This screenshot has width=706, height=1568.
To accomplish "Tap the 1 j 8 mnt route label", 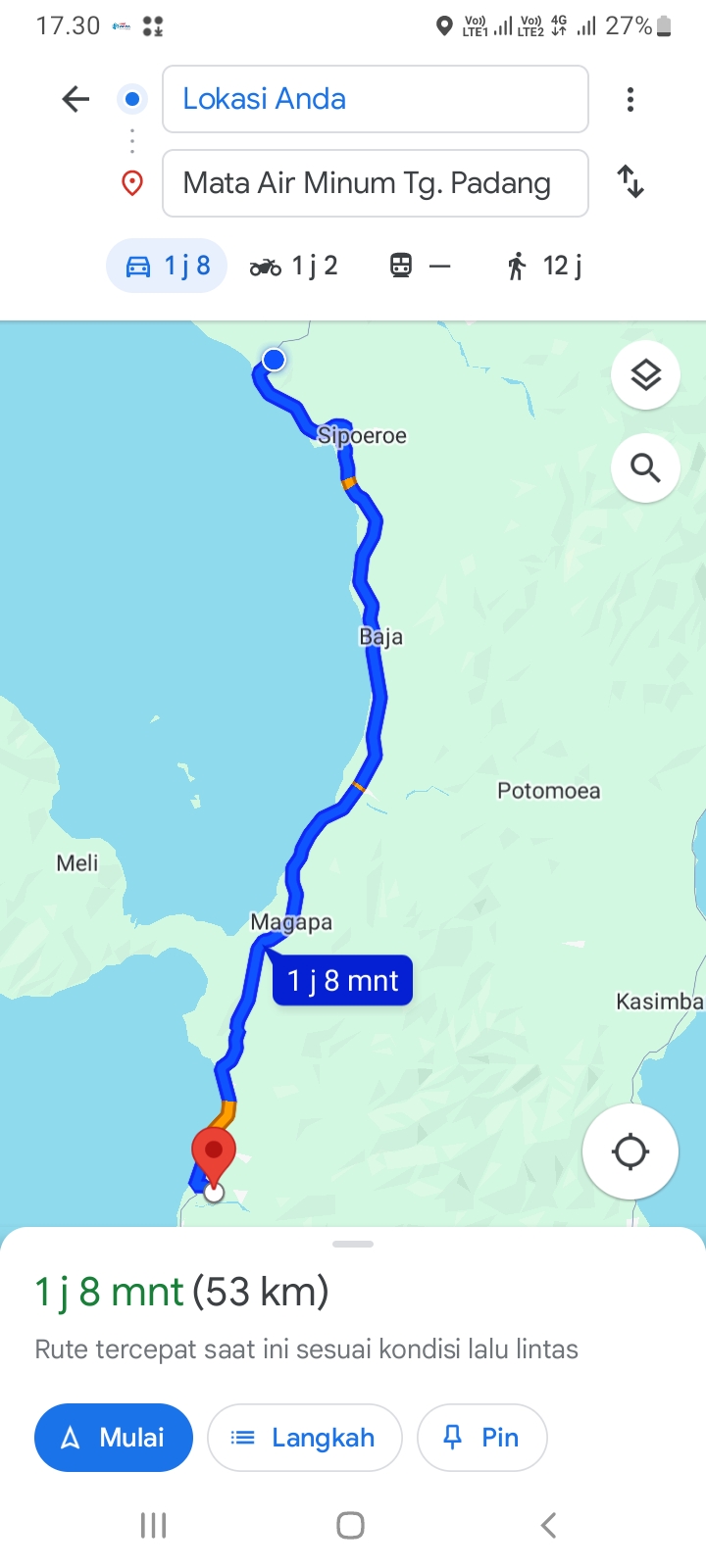I will [342, 980].
